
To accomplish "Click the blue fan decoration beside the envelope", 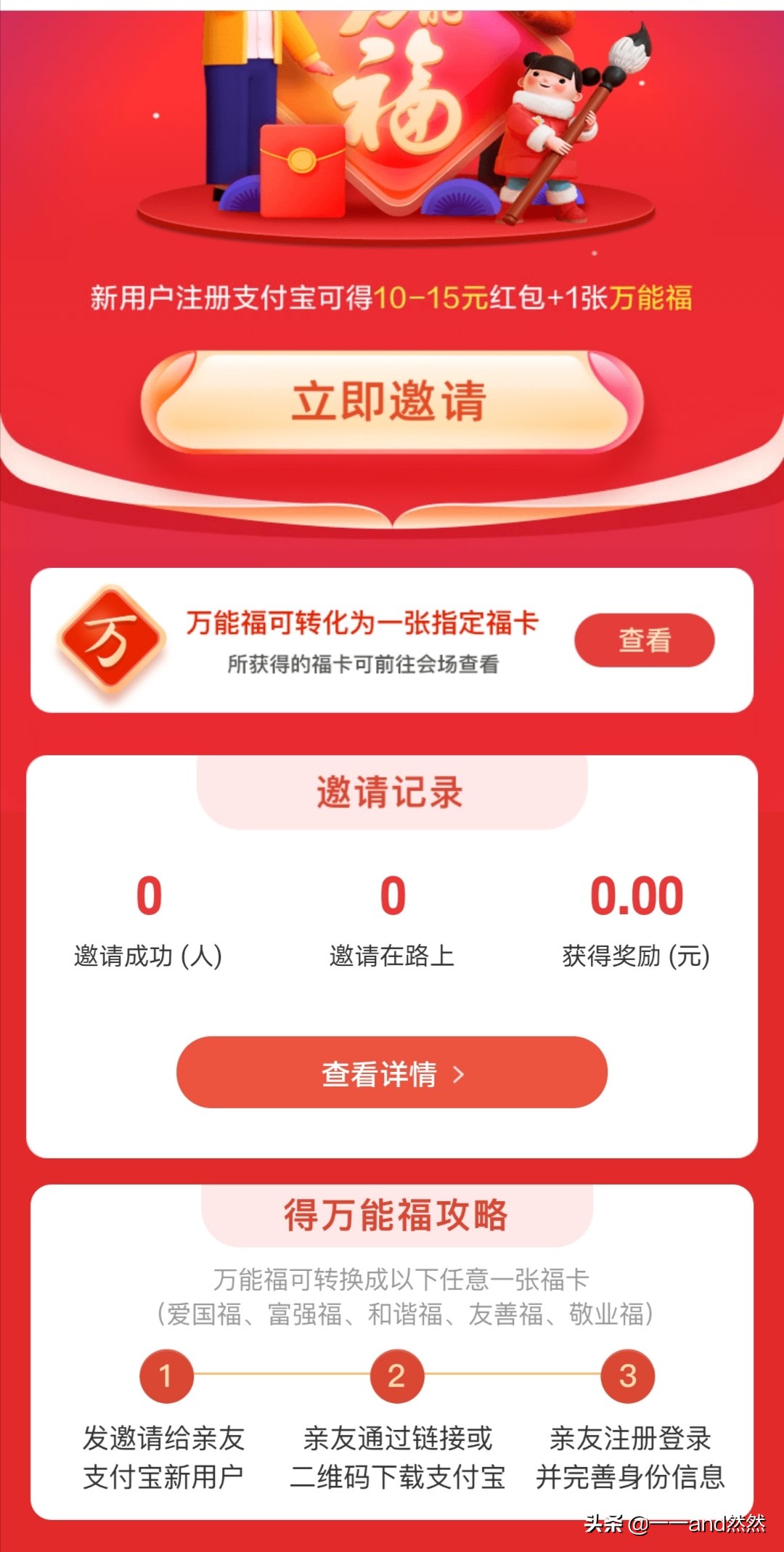I will pyautogui.click(x=240, y=196).
